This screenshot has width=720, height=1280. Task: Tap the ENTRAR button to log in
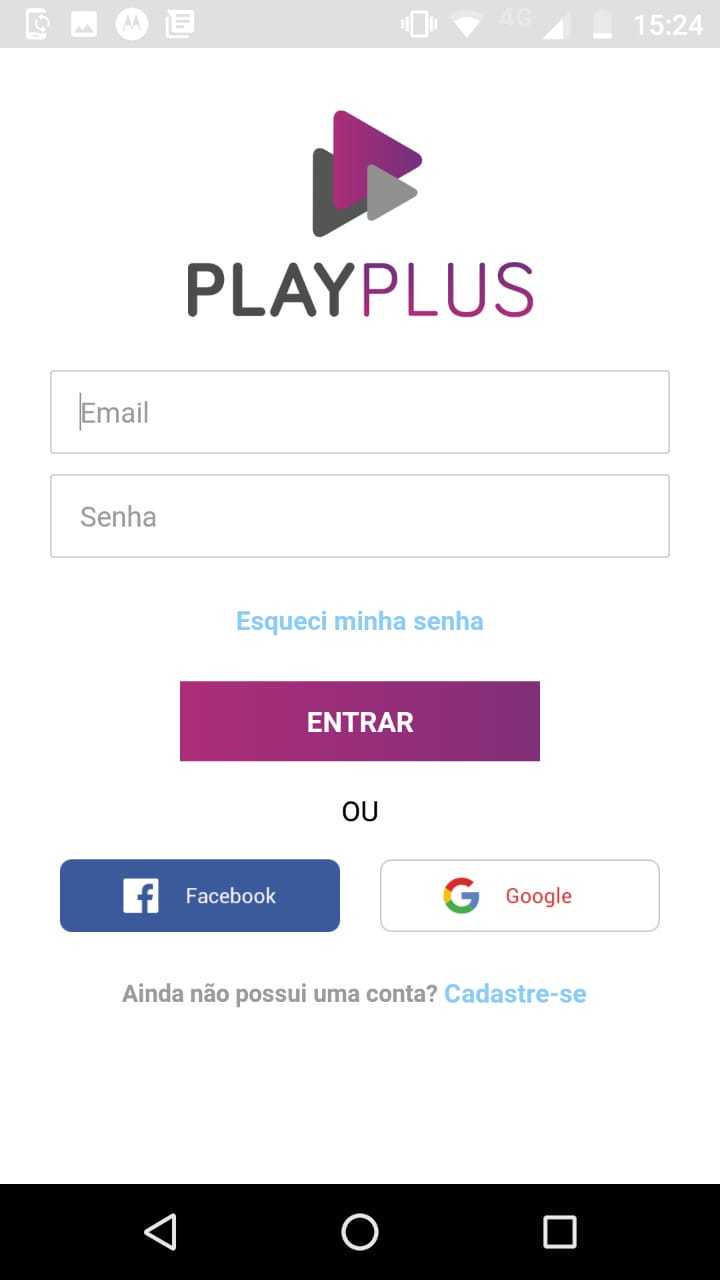click(x=360, y=721)
